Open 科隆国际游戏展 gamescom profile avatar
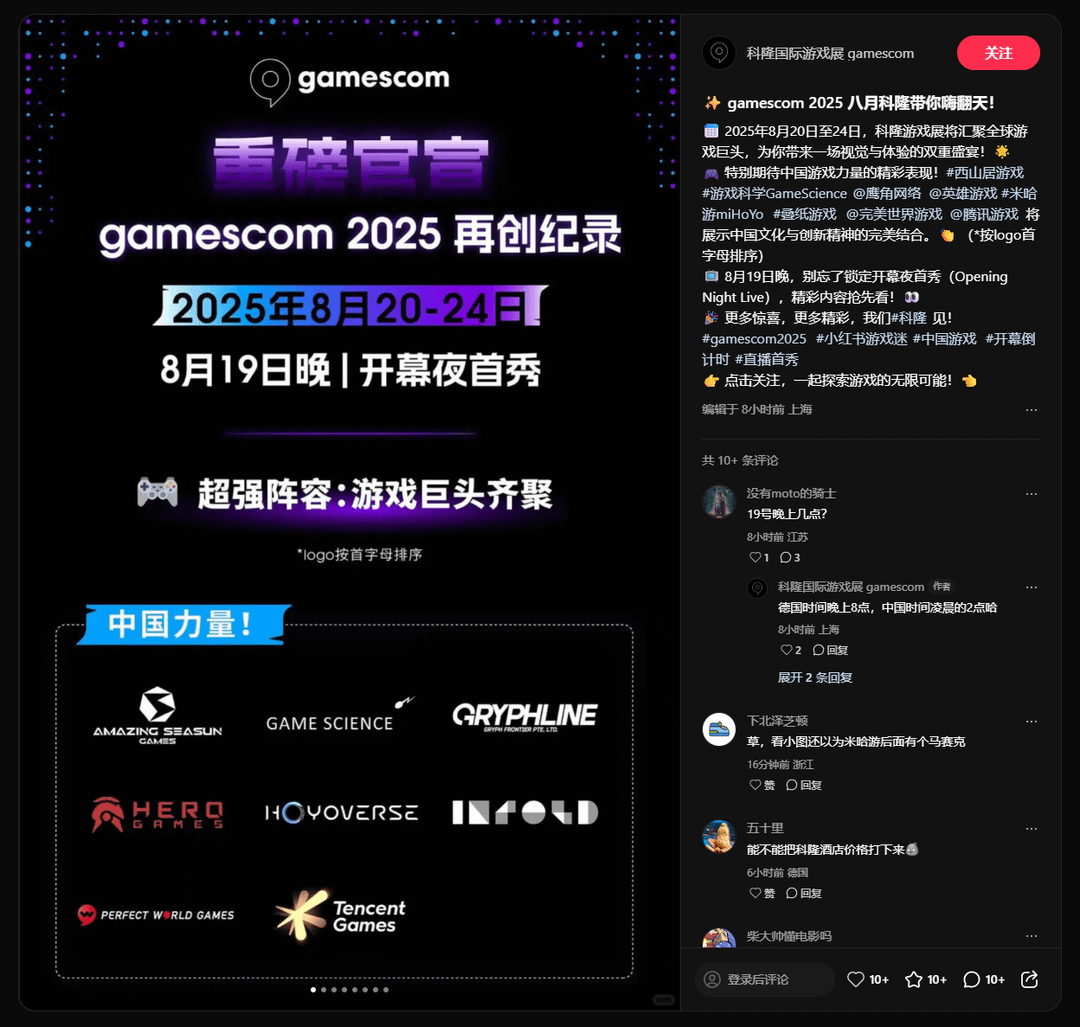The width and height of the screenshot is (1080, 1027). 718,53
